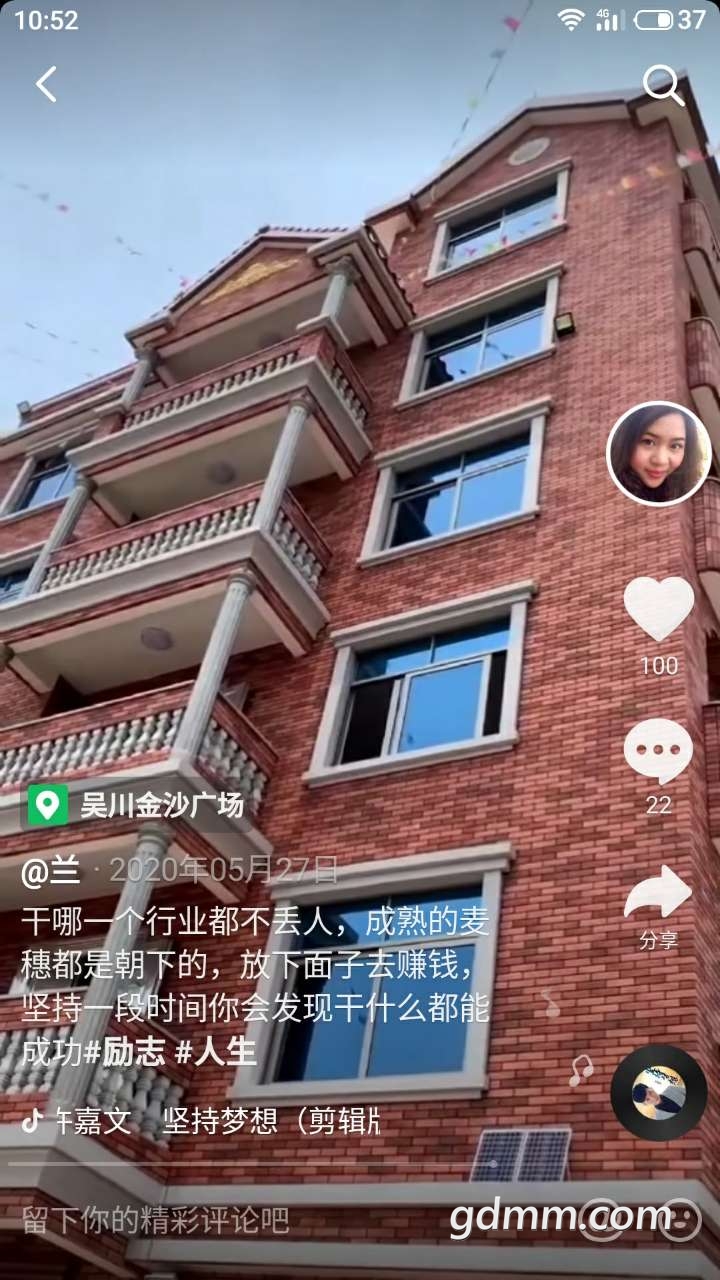Like this video with the heart
The width and height of the screenshot is (720, 1280).
point(658,608)
